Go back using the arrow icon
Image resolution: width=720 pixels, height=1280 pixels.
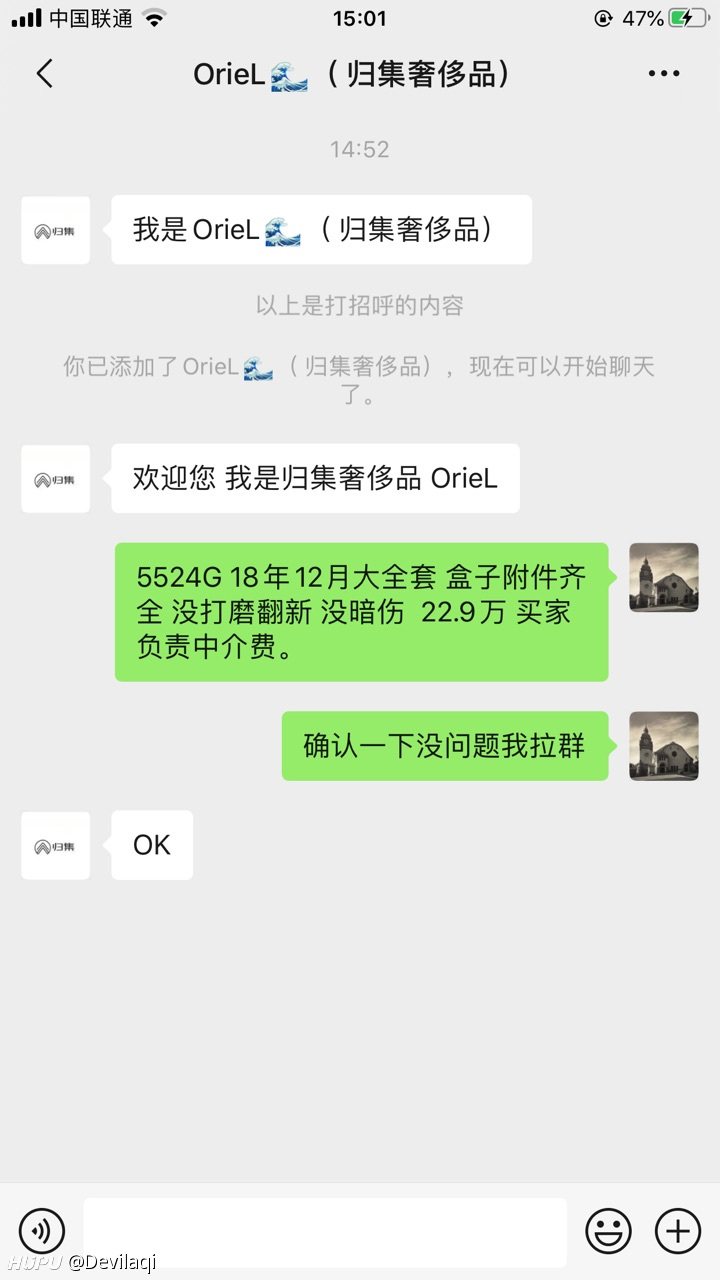pos(44,74)
